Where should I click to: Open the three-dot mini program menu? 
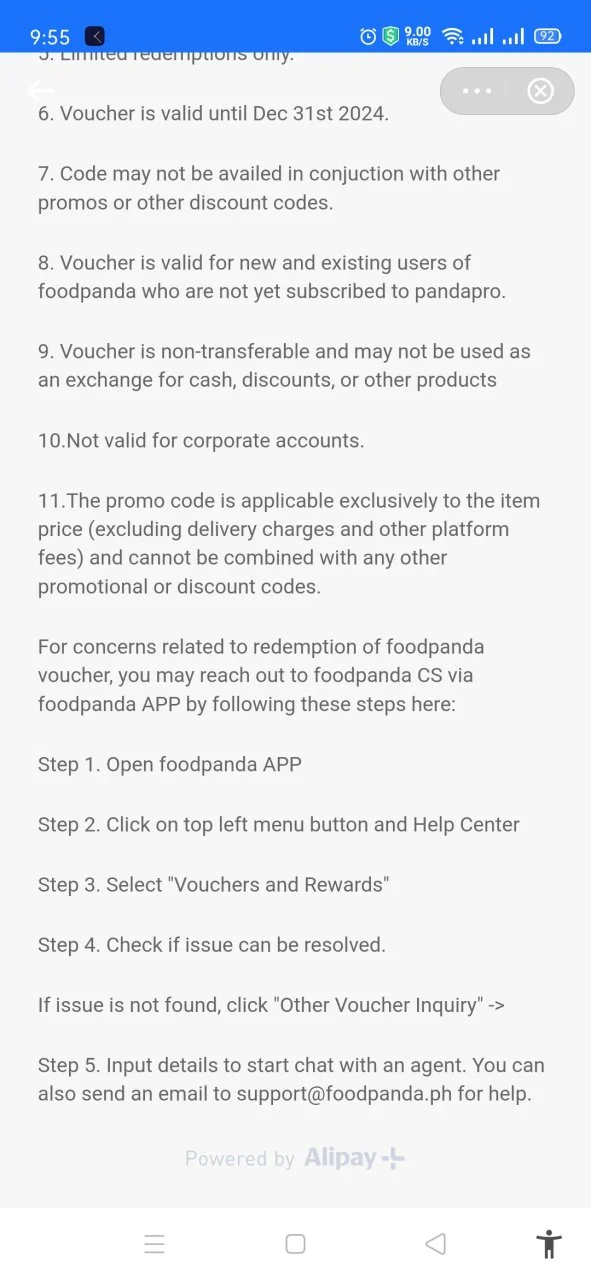click(x=477, y=91)
